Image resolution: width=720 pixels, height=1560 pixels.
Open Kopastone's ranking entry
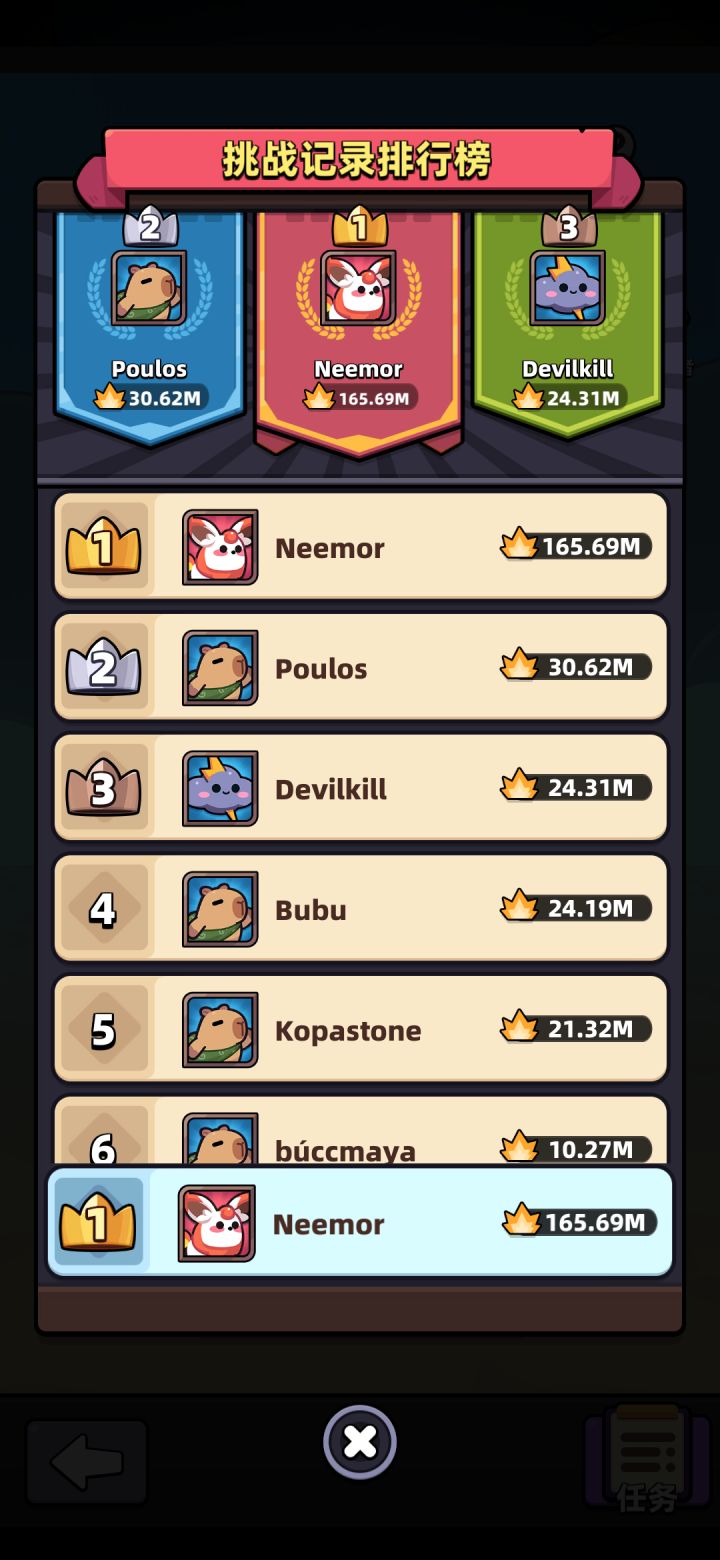click(360, 1030)
